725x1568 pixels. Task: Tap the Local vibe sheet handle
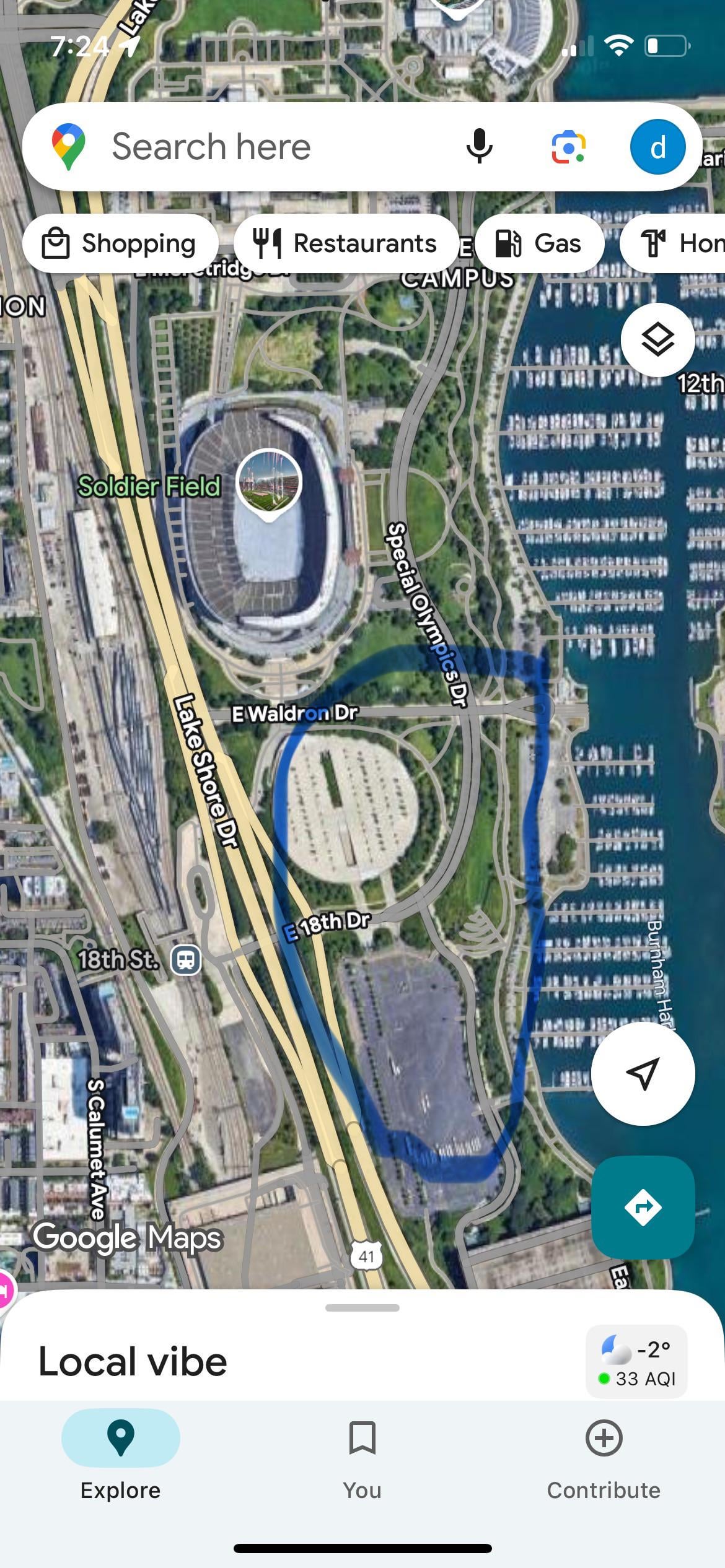click(362, 1308)
